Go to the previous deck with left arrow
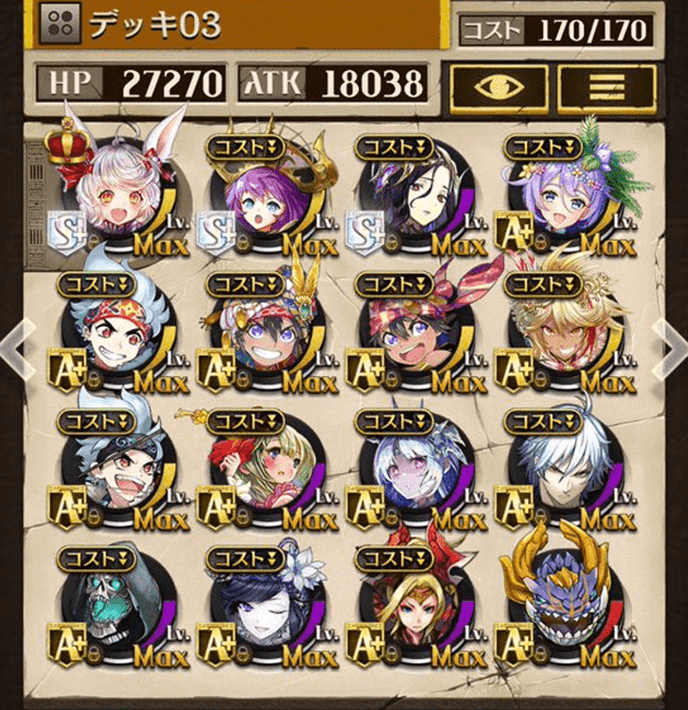 coord(14,346)
